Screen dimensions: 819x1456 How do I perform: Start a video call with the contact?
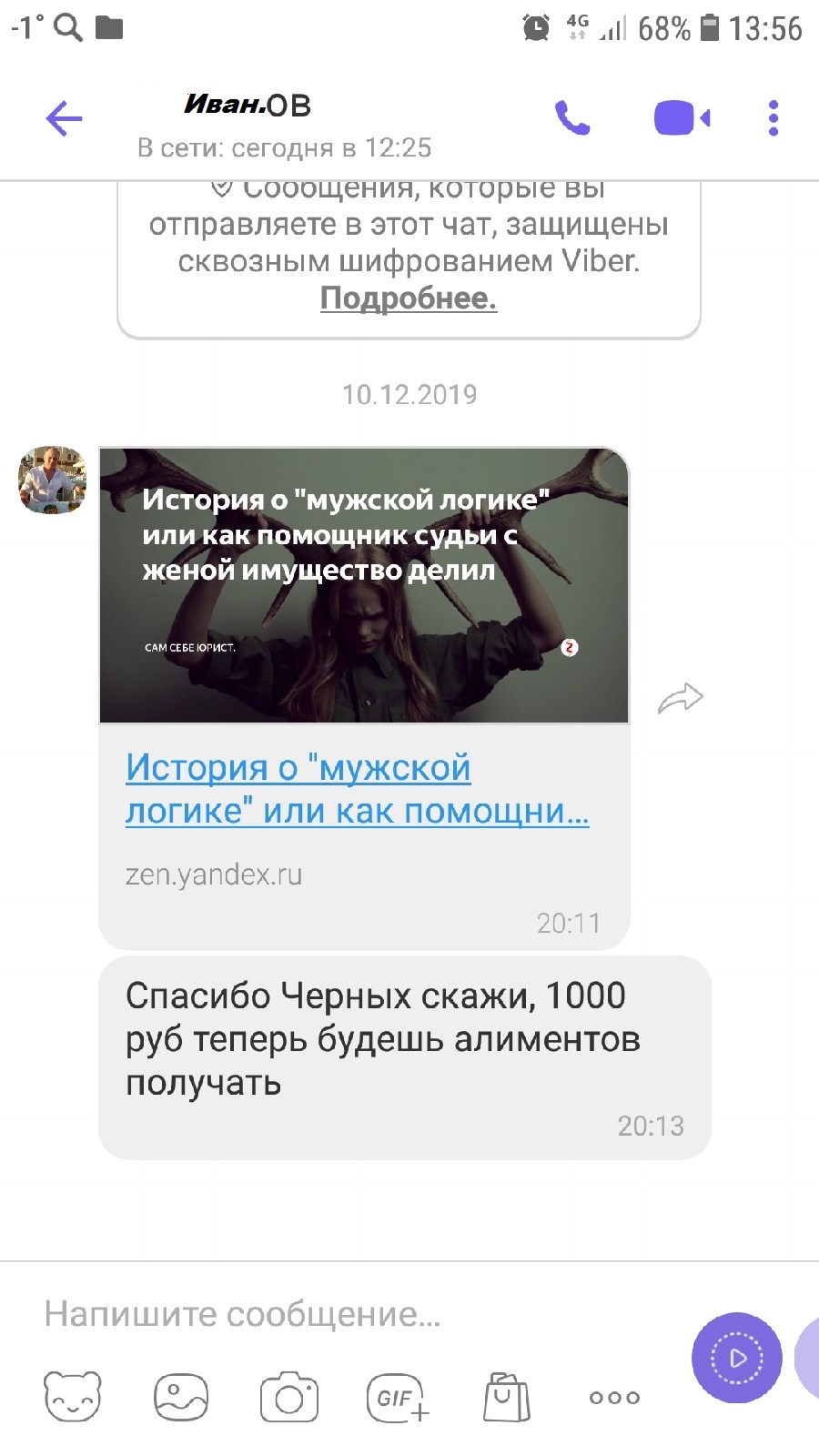pyautogui.click(x=682, y=118)
